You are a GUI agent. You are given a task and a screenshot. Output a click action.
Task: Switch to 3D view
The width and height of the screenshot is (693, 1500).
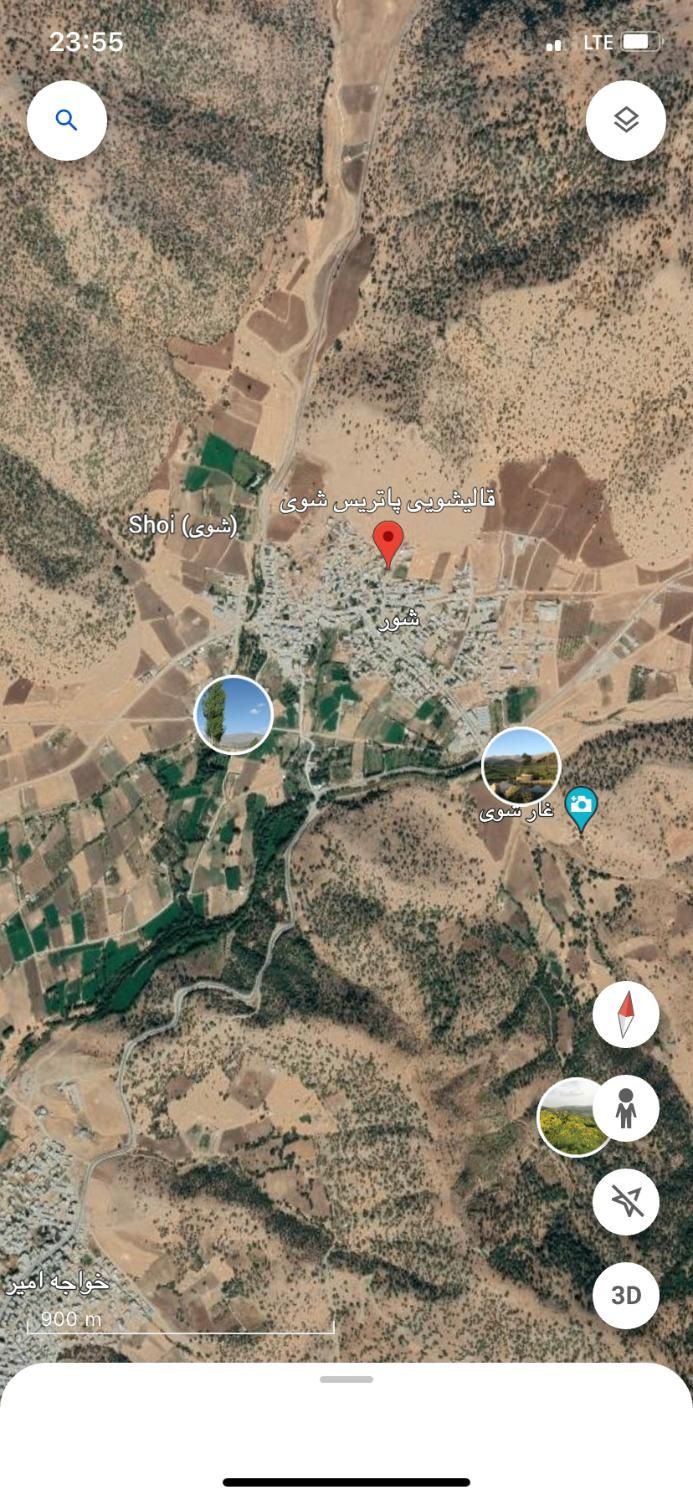[626, 1295]
